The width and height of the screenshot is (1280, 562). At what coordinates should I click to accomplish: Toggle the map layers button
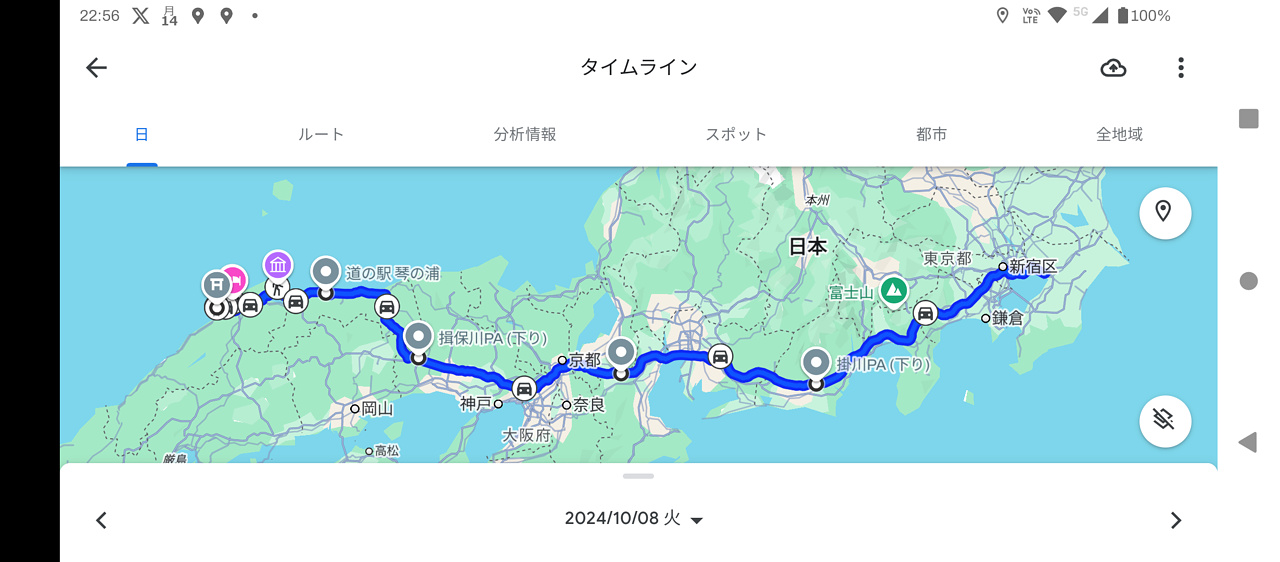tap(1164, 420)
